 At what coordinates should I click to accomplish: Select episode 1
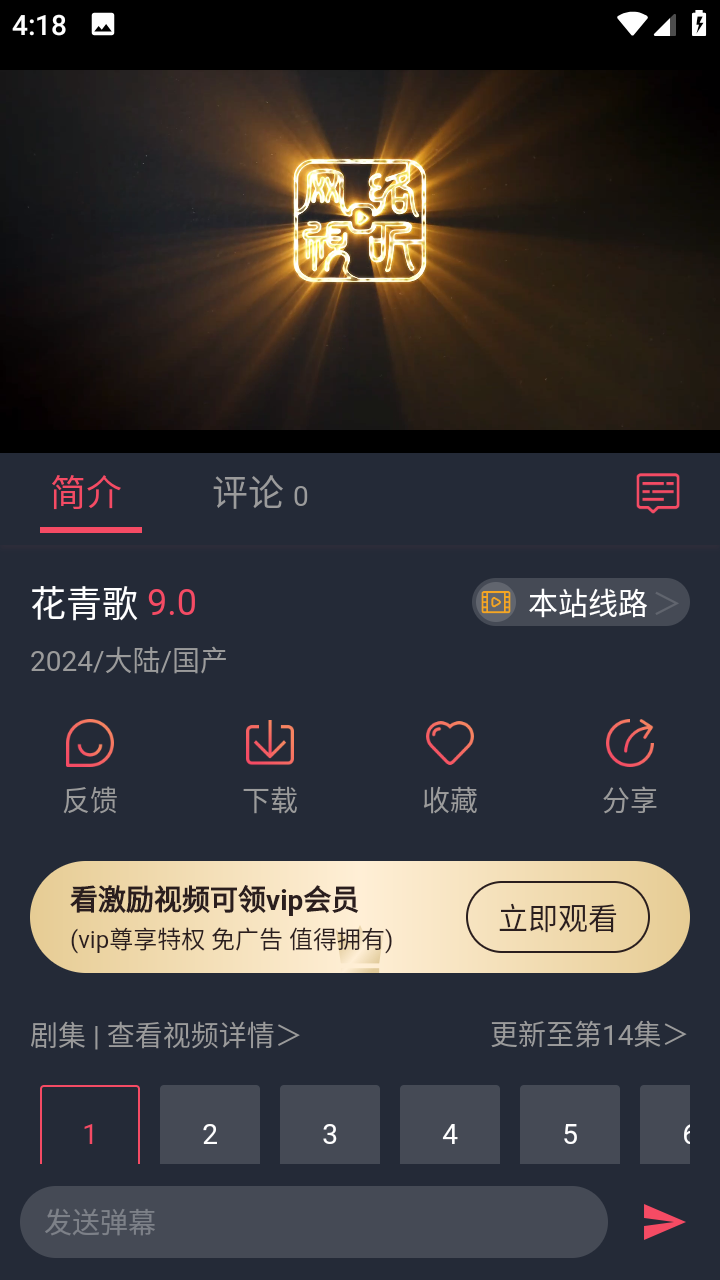[x=90, y=1124]
